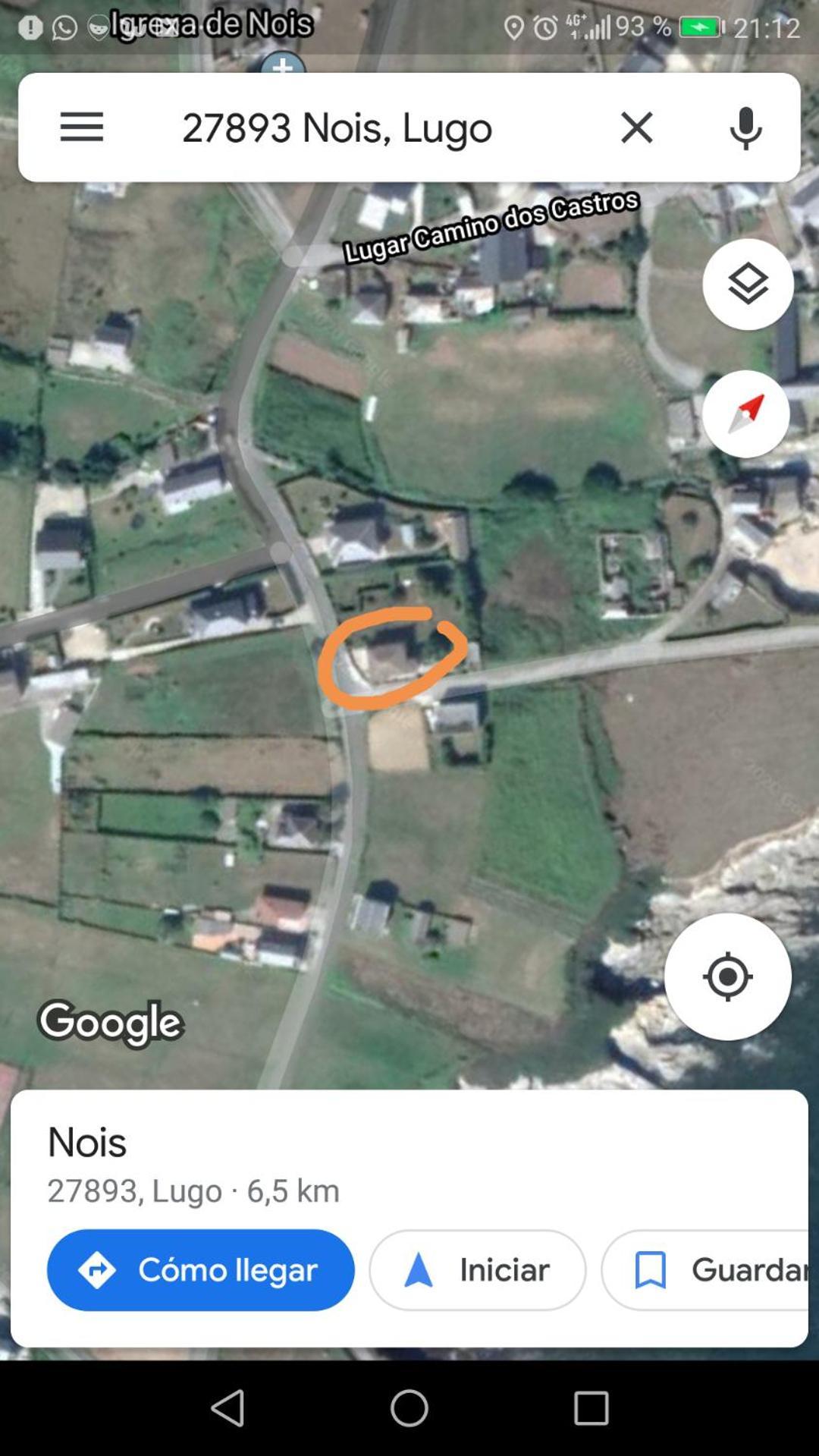Image resolution: width=819 pixels, height=1456 pixels.
Task: Go back using system navigation
Action: [227, 1409]
